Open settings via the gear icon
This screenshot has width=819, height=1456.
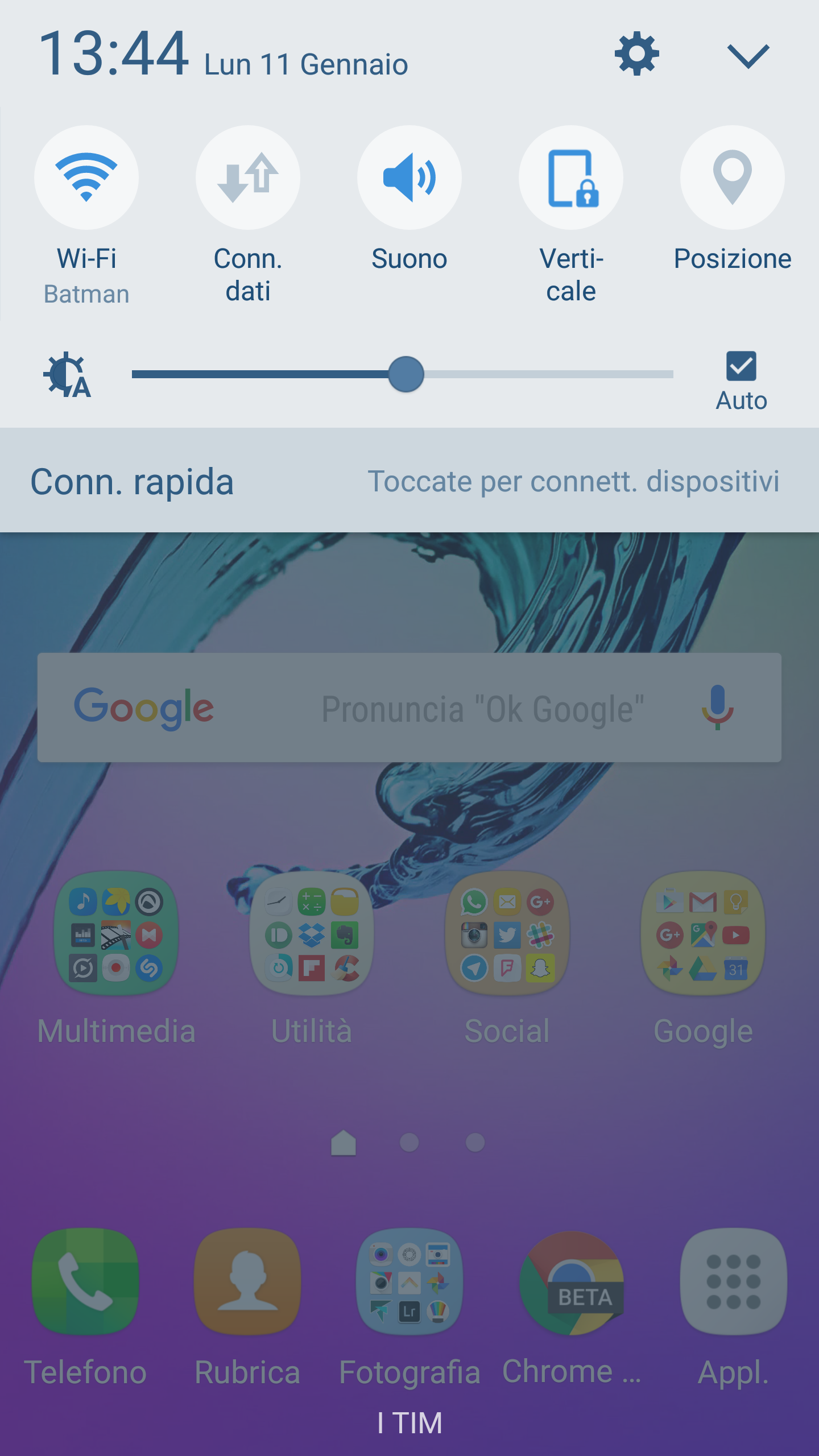tap(636, 54)
